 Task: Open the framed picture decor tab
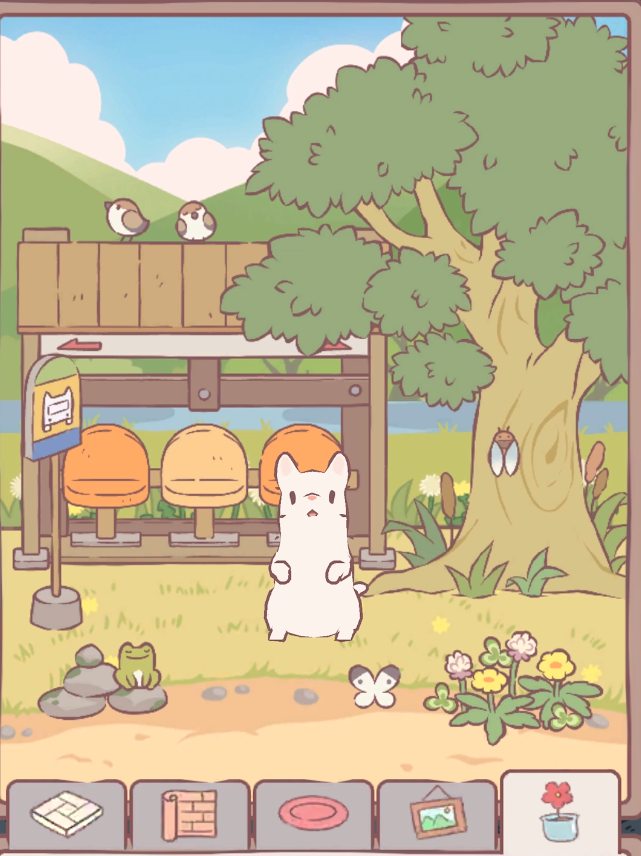click(x=436, y=812)
